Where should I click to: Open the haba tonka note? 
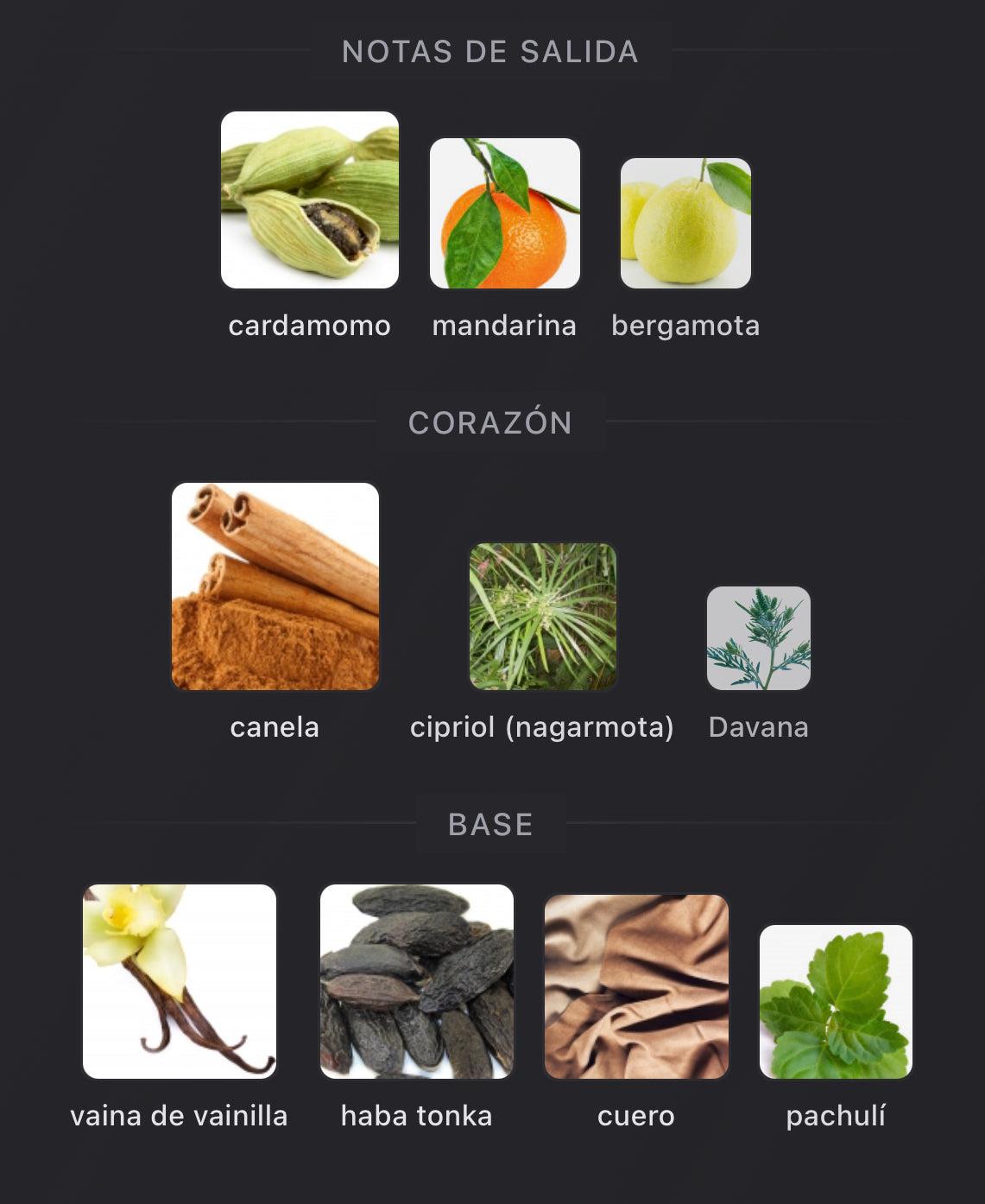417,981
